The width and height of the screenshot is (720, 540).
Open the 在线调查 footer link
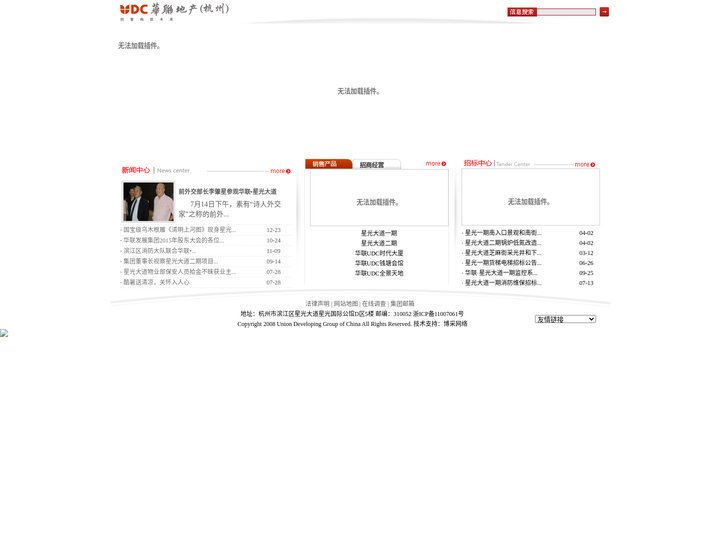374,303
